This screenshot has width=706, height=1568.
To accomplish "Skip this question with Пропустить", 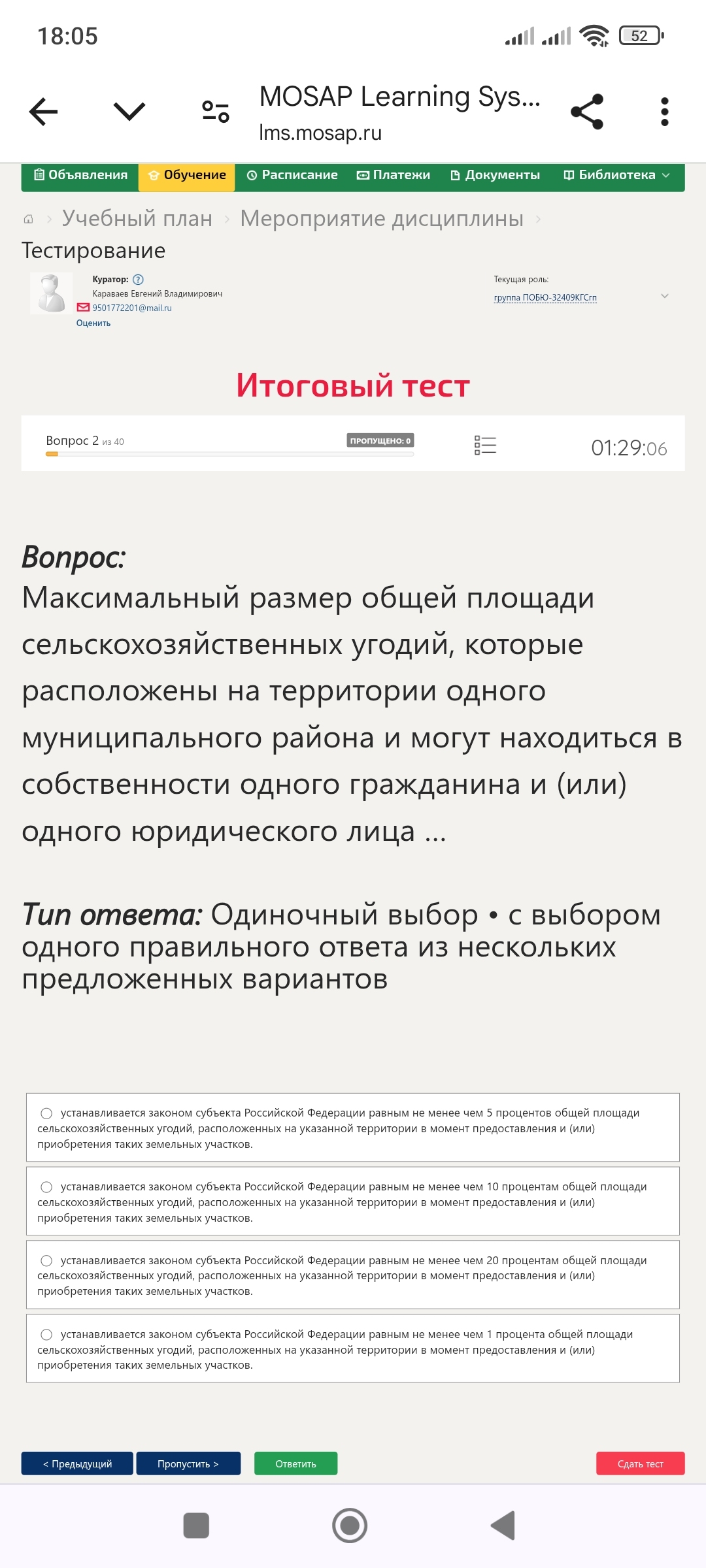I will pos(188,1463).
